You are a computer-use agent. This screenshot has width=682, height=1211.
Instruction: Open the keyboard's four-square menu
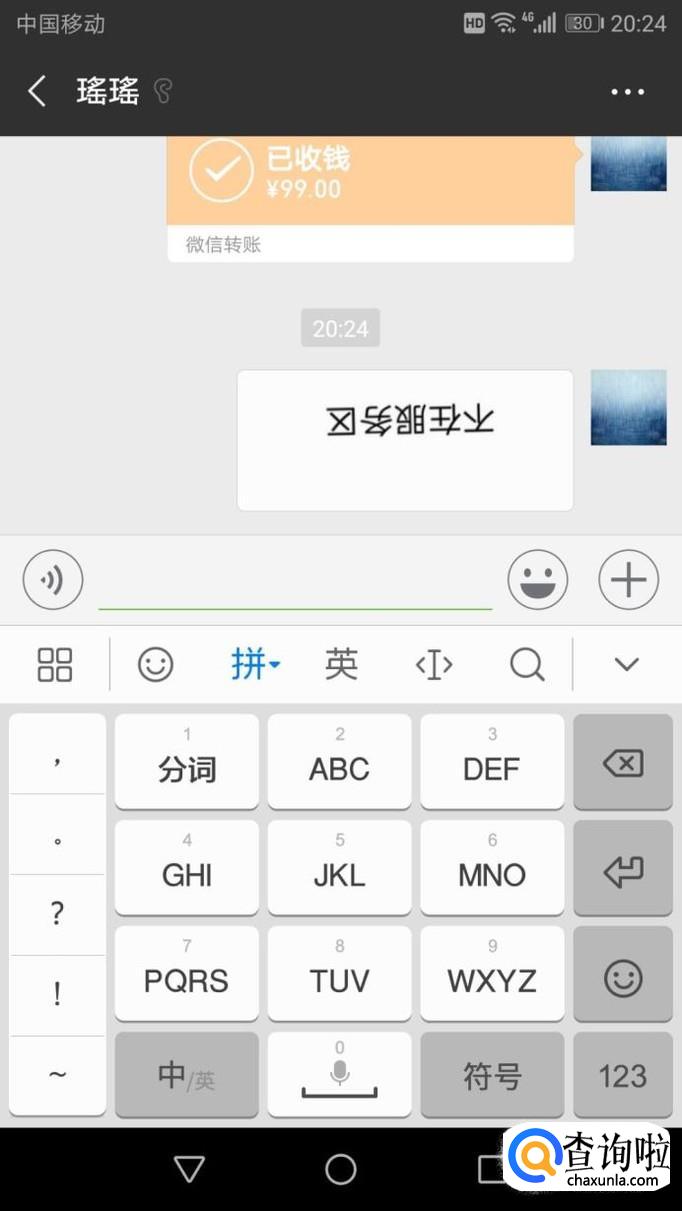click(55, 664)
